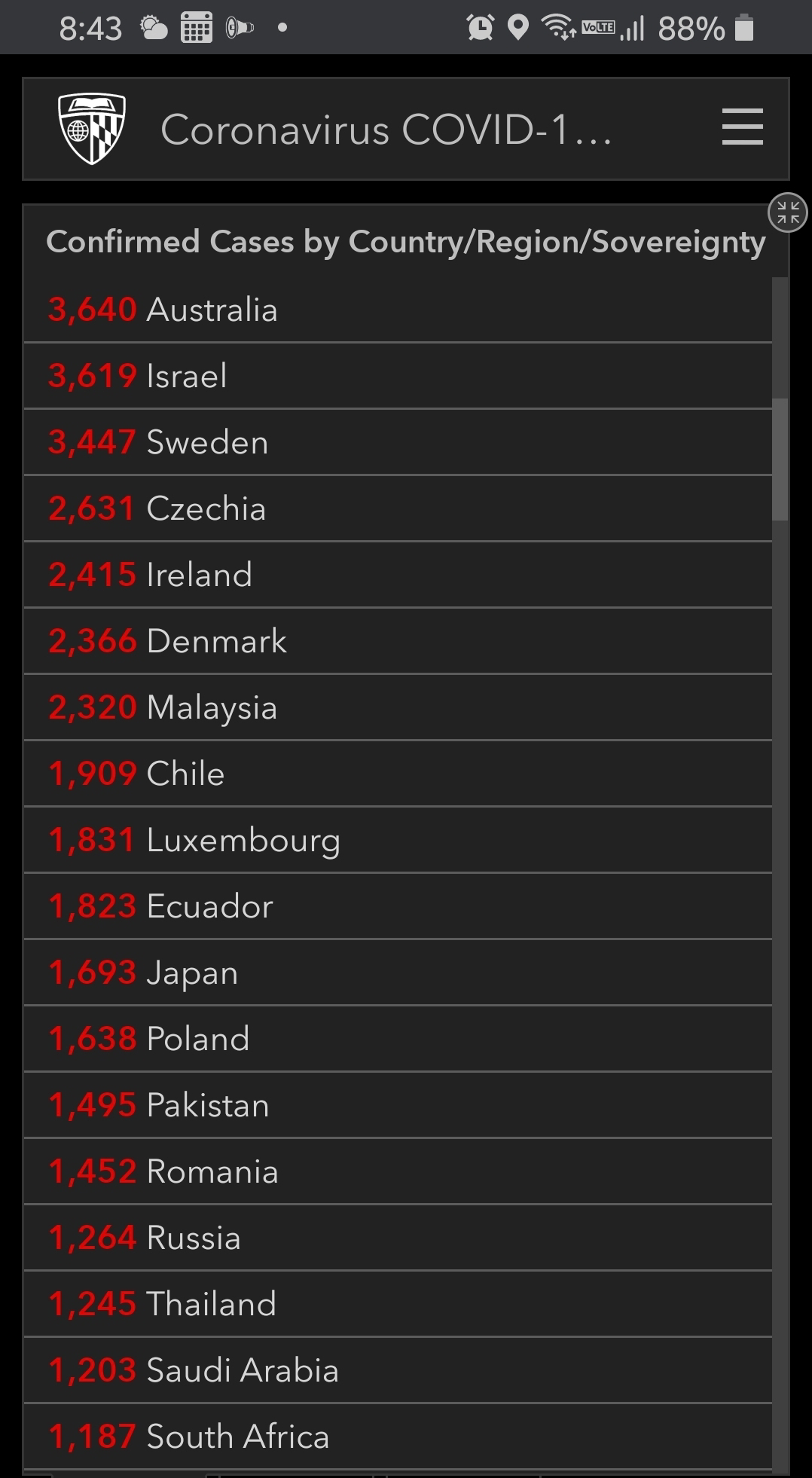Select Luxembourg row
812x1478 pixels.
click(398, 840)
